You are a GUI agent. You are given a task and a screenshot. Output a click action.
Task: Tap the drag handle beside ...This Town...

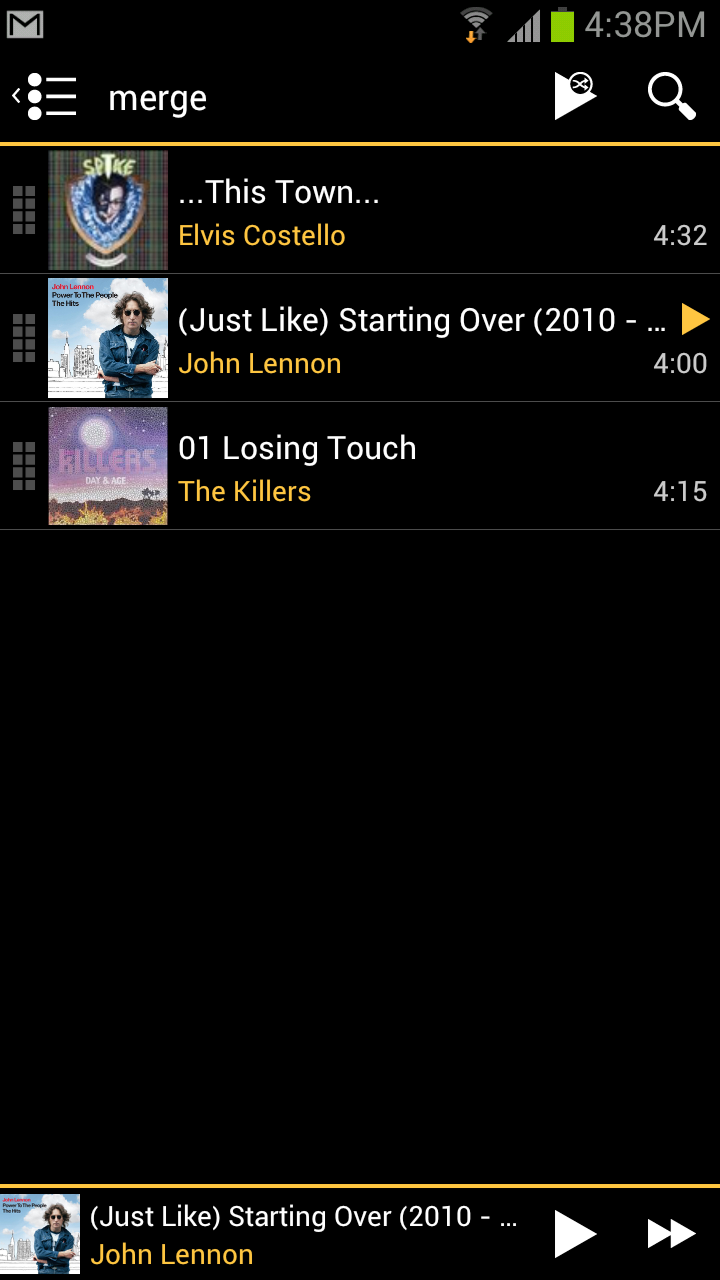pos(24,211)
